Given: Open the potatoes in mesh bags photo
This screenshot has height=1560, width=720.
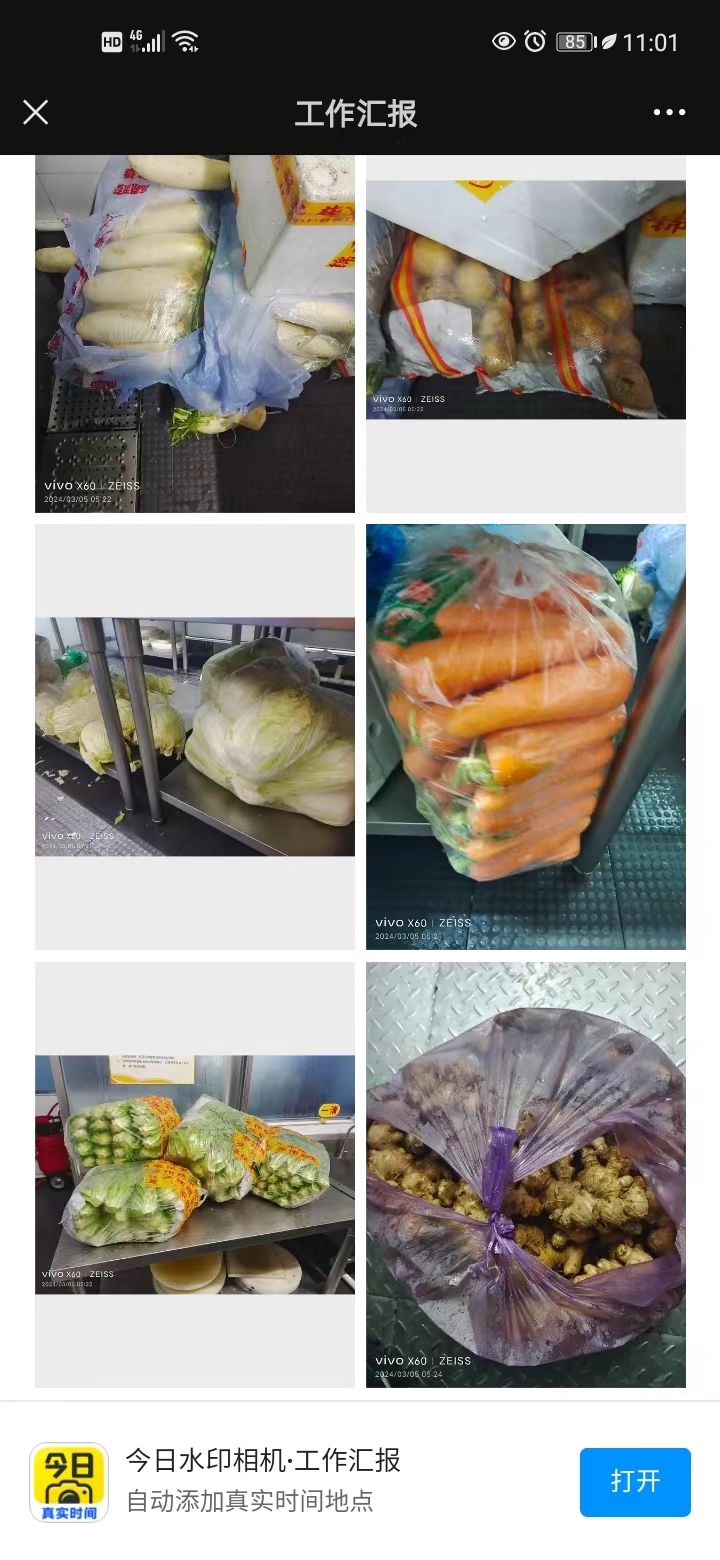Looking at the screenshot, I should [x=526, y=300].
